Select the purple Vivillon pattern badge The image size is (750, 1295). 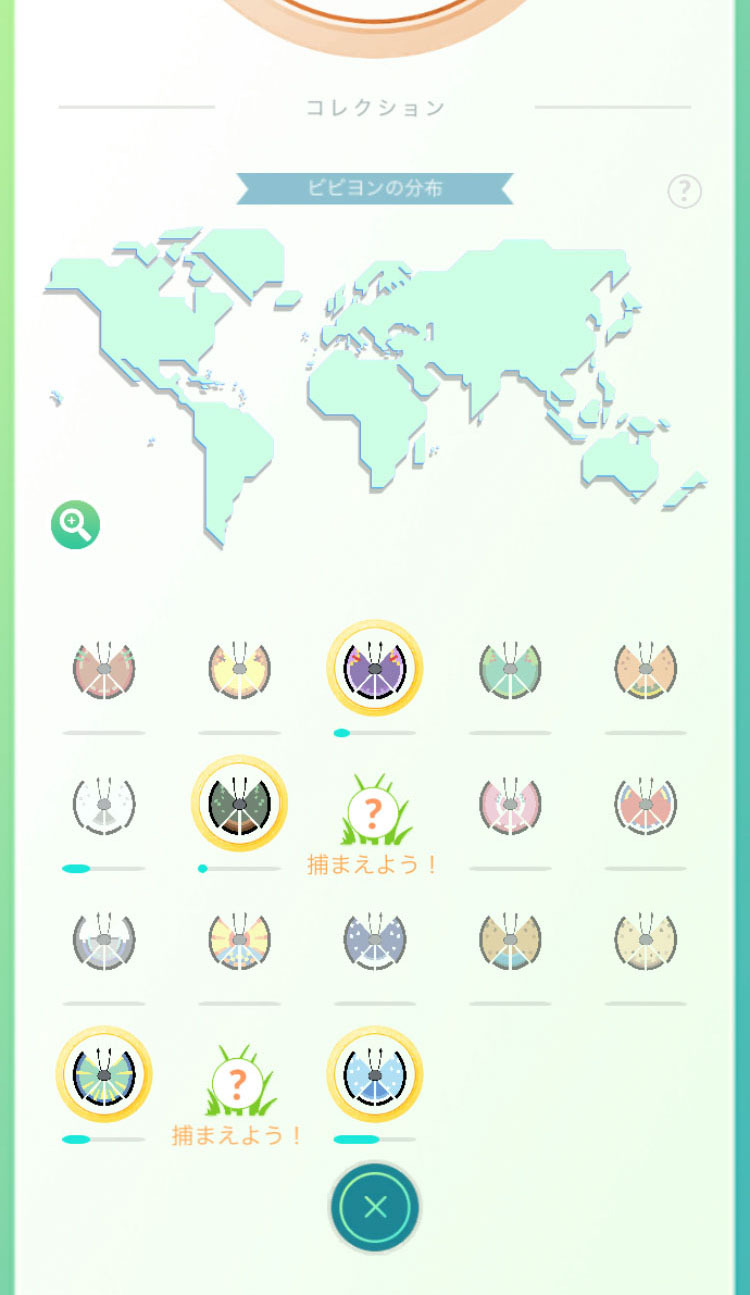click(375, 668)
